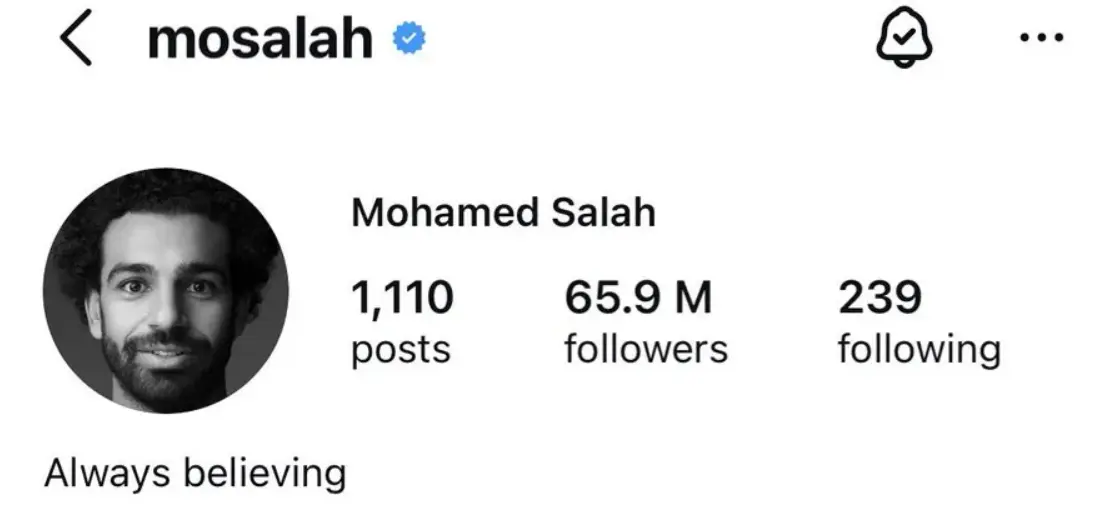View the 65.9 M followers list
Screen dimensions: 1119x510
coord(645,322)
